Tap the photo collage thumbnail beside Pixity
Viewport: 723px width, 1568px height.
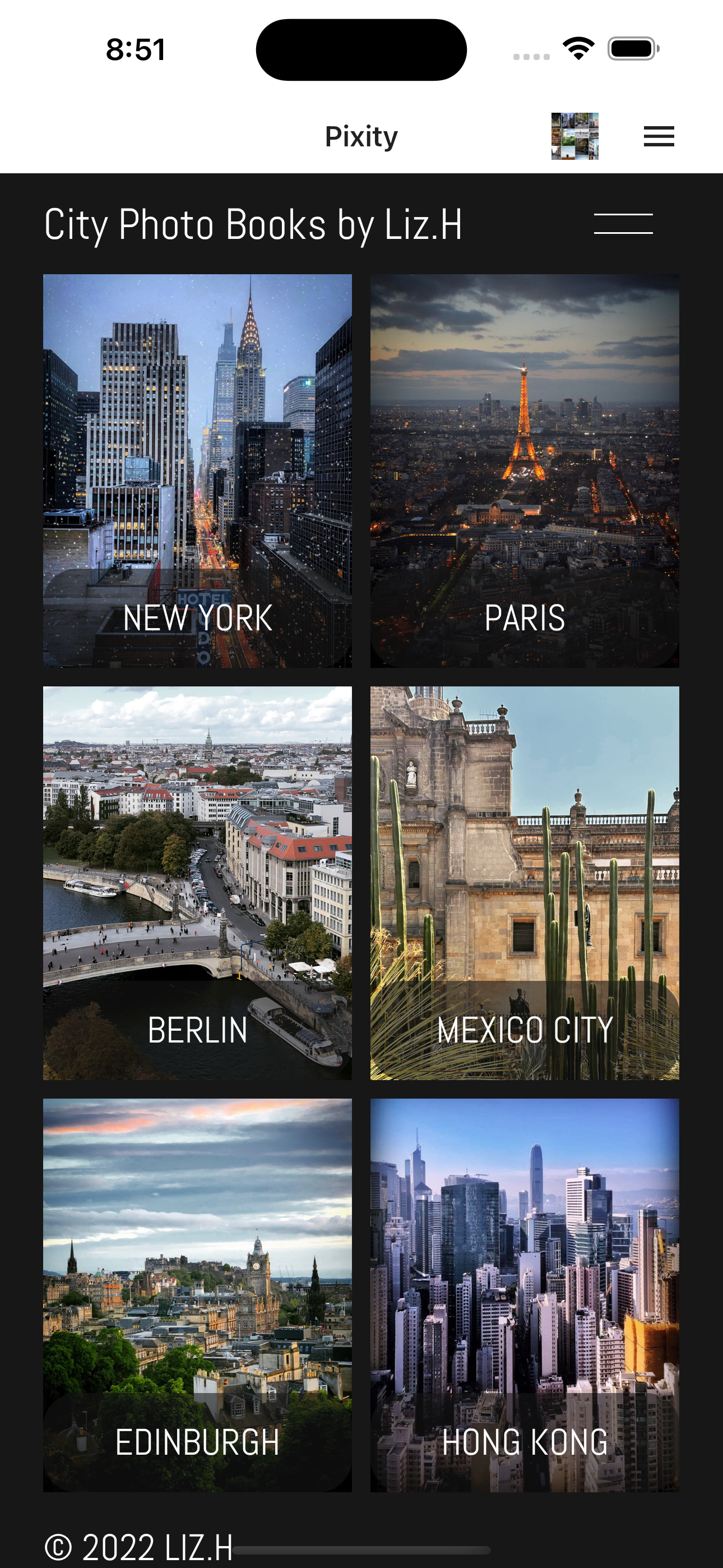(x=574, y=136)
